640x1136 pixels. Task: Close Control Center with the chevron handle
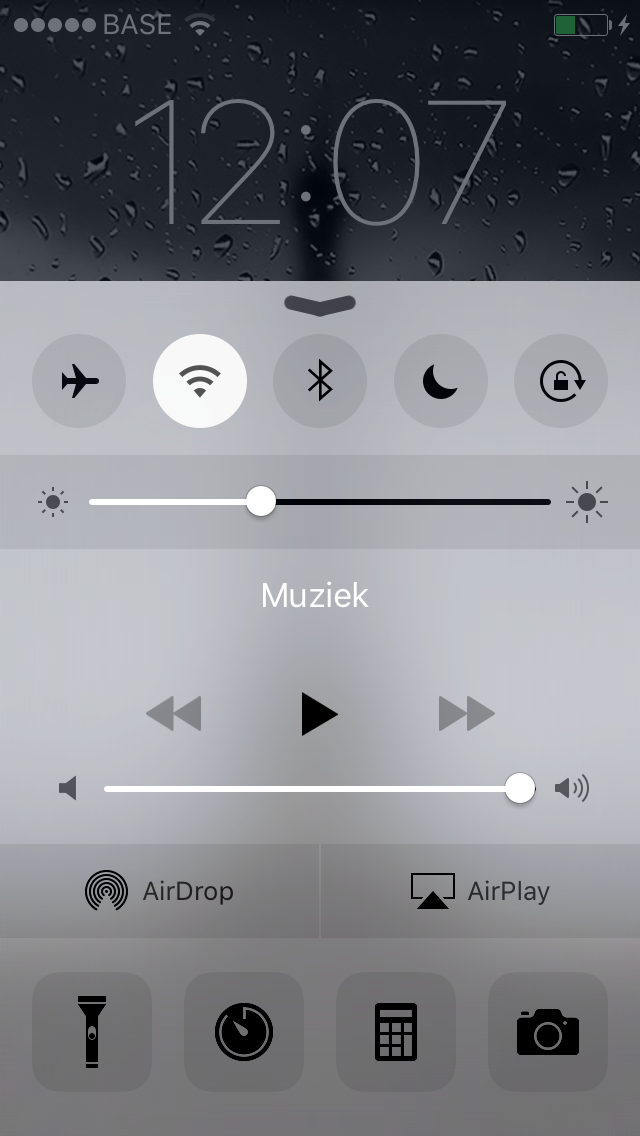320,304
